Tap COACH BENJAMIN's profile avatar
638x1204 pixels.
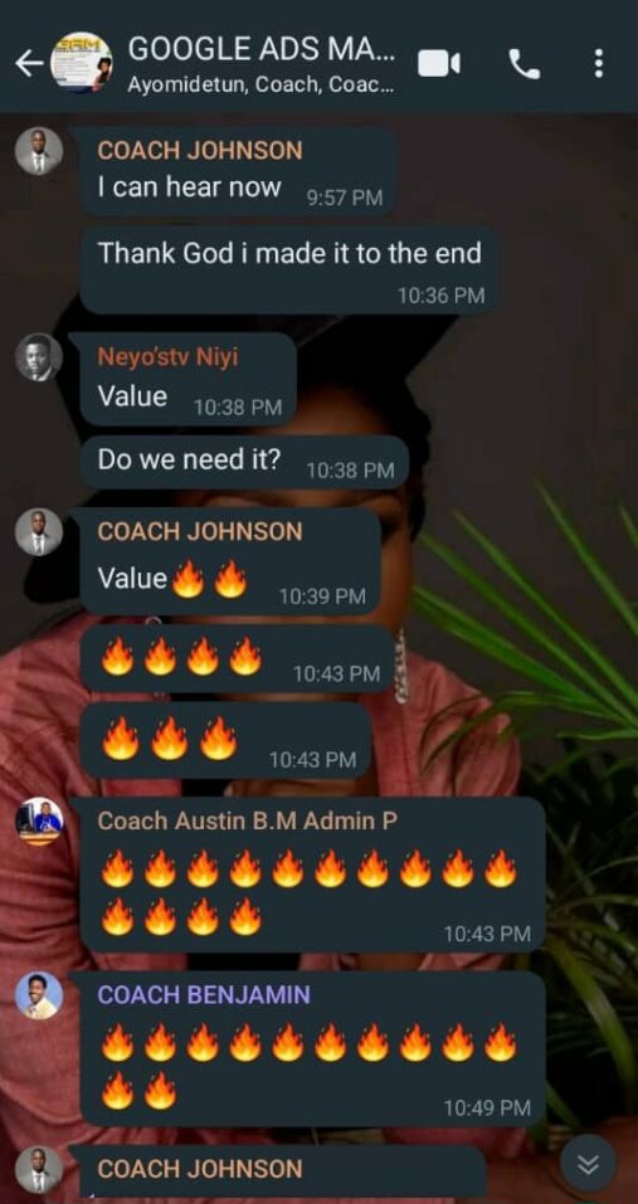(39, 995)
